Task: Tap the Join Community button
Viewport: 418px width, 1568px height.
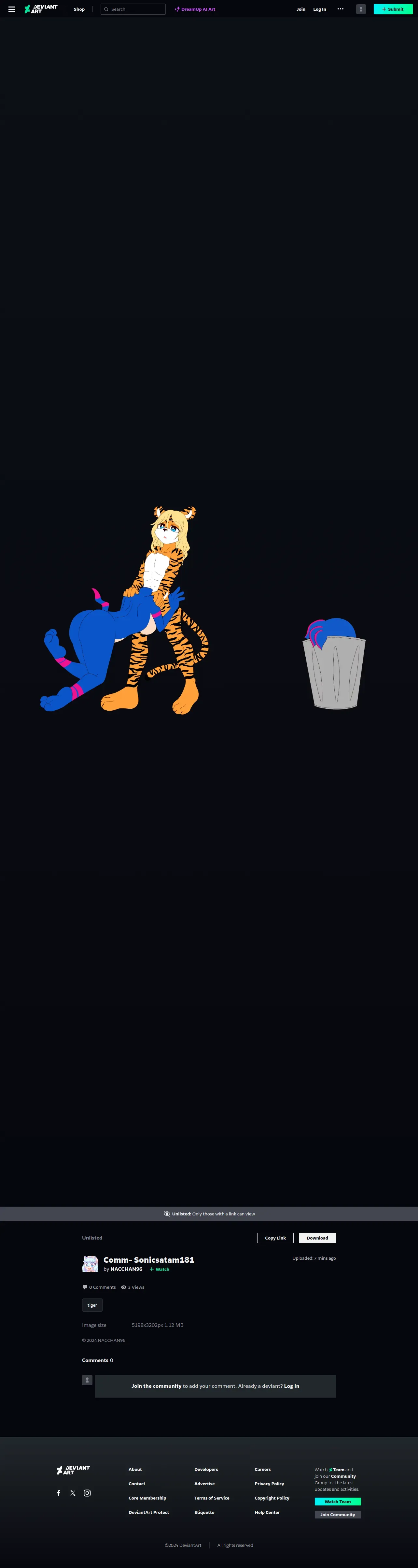Action: [x=337, y=1515]
